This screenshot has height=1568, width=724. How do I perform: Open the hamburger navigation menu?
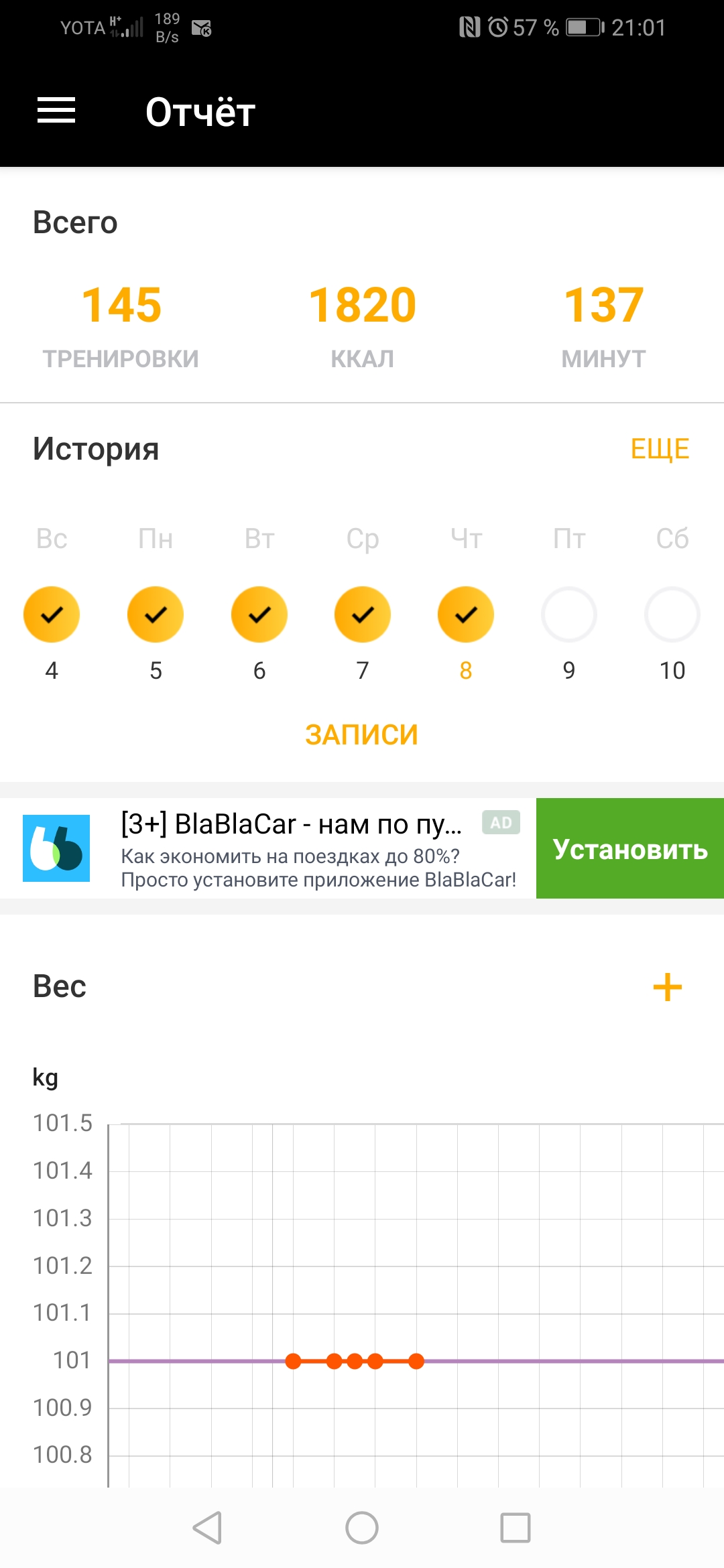pos(56,111)
